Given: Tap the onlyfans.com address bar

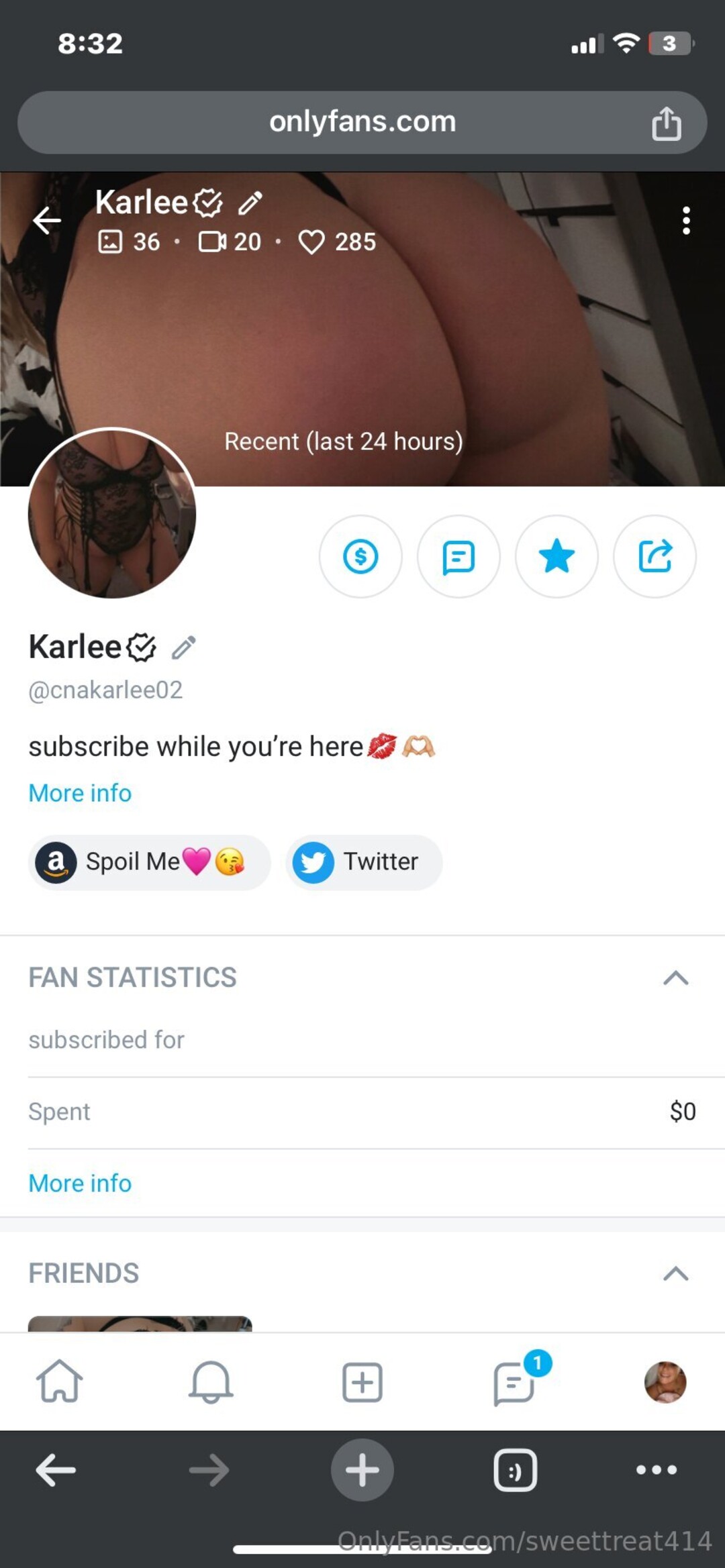Looking at the screenshot, I should (x=362, y=122).
